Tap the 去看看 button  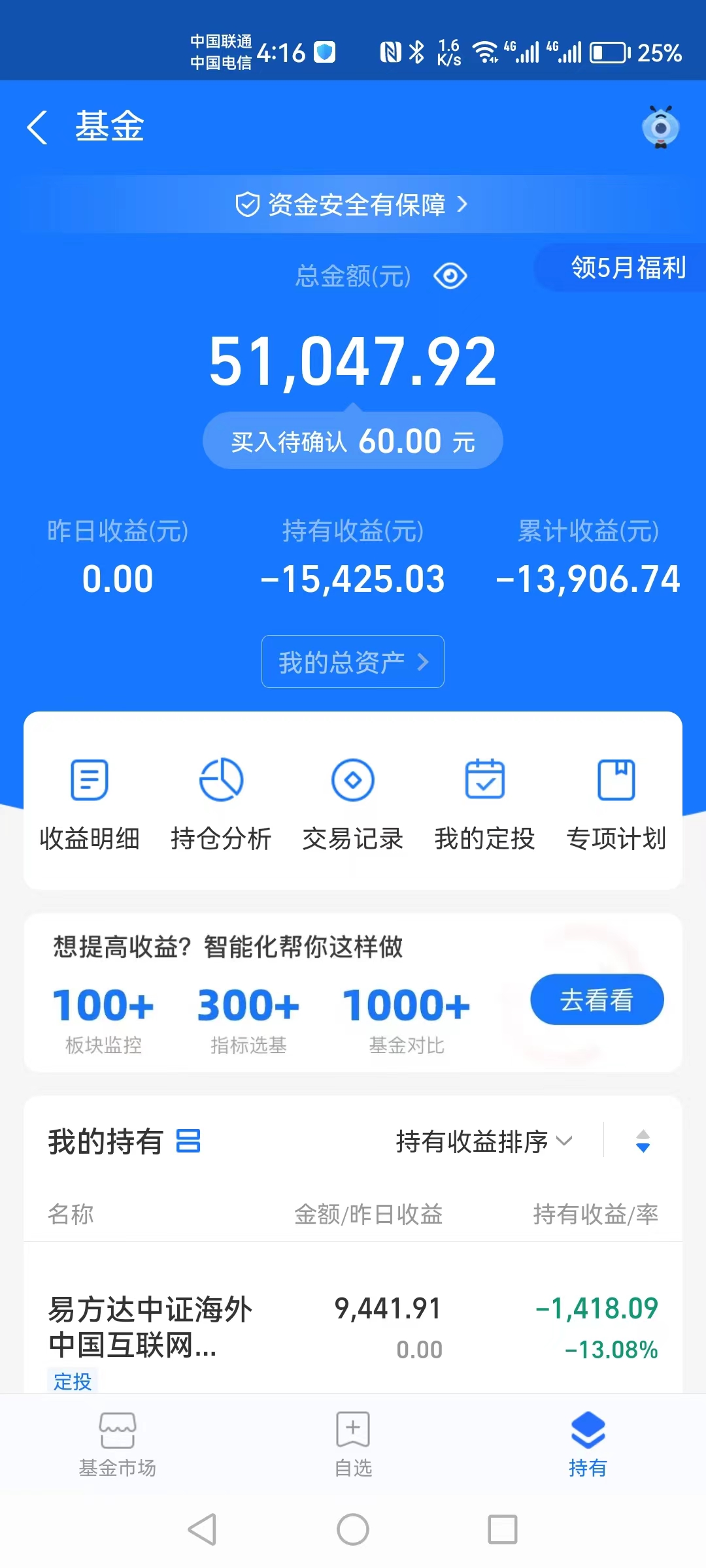597,999
